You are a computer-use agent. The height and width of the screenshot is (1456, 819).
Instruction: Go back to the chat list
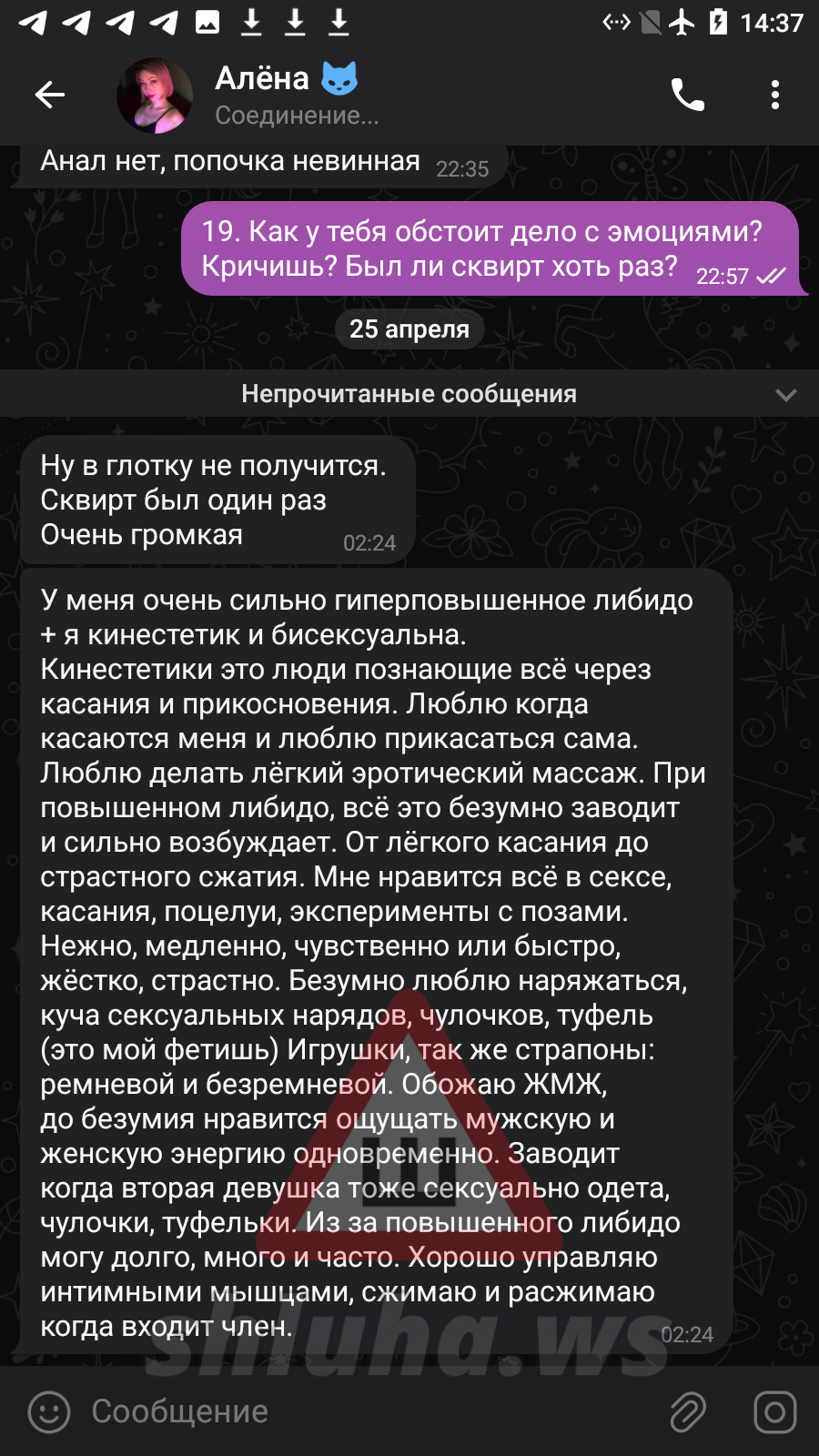[x=50, y=95]
